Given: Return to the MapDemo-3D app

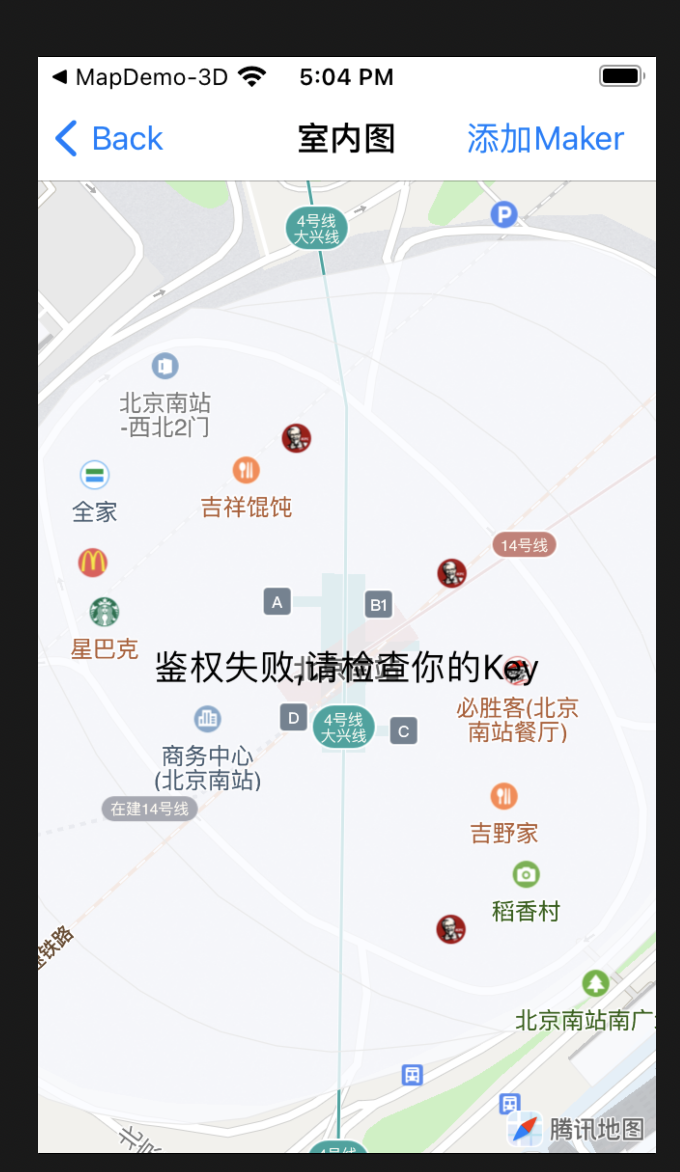Looking at the screenshot, I should pos(140,77).
